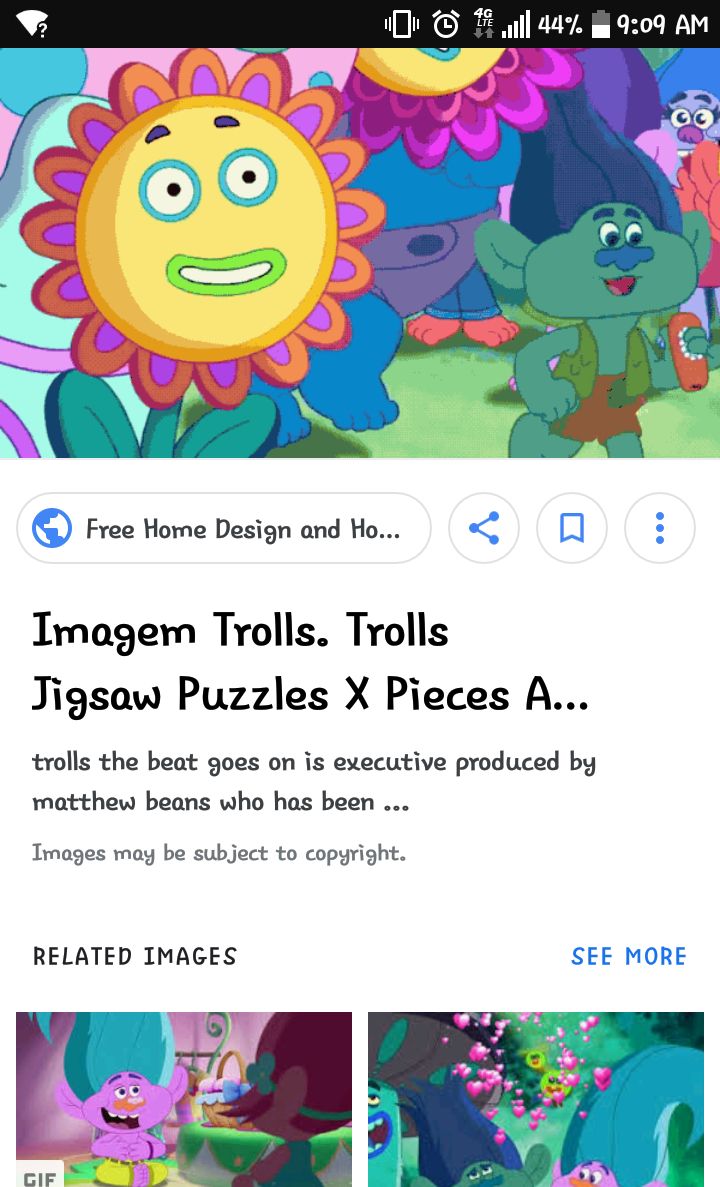This screenshot has width=720, height=1187.
Task: Open the related image with pink hearts
Action: coord(536,1098)
